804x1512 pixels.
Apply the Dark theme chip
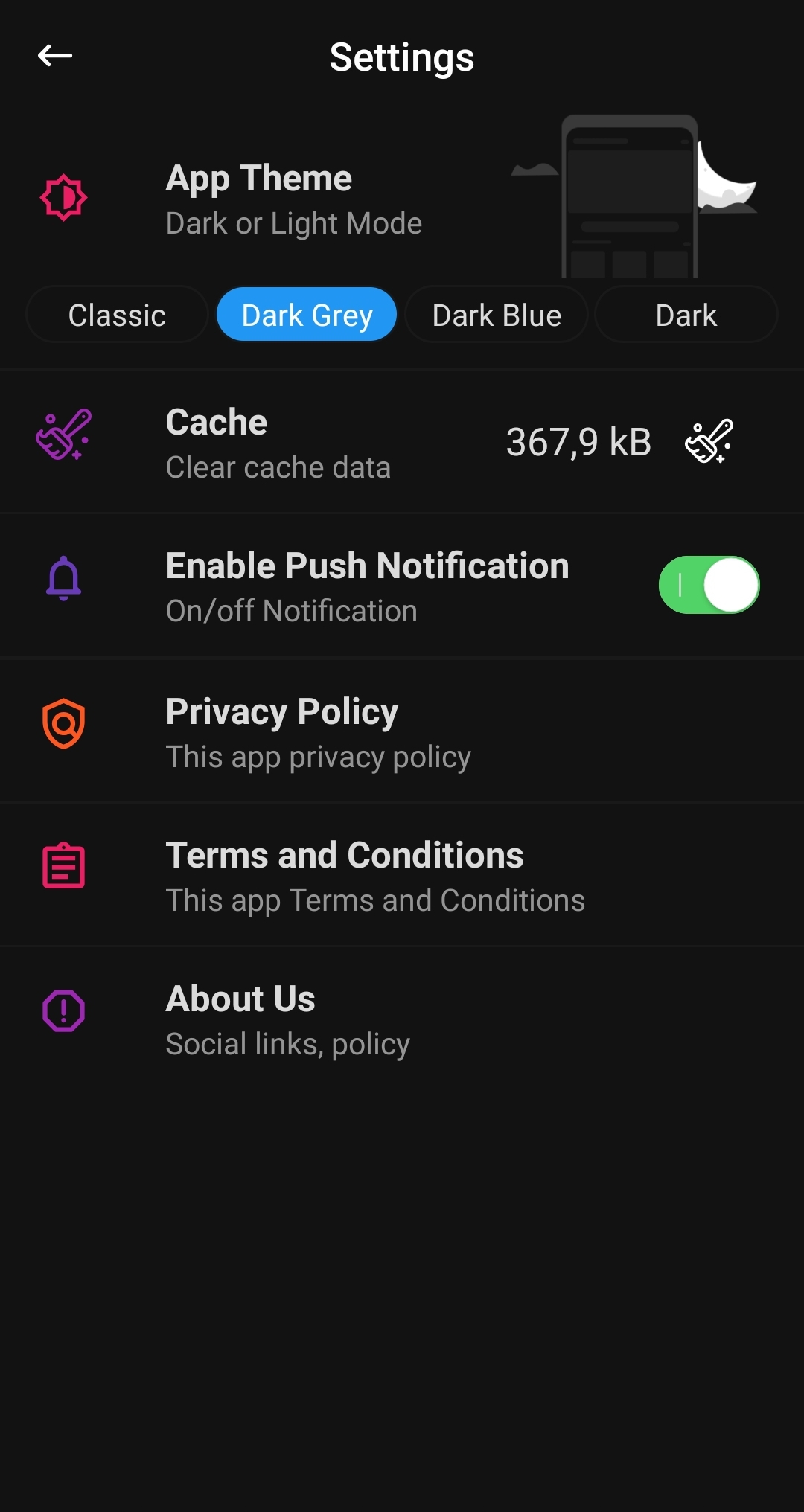click(x=686, y=315)
